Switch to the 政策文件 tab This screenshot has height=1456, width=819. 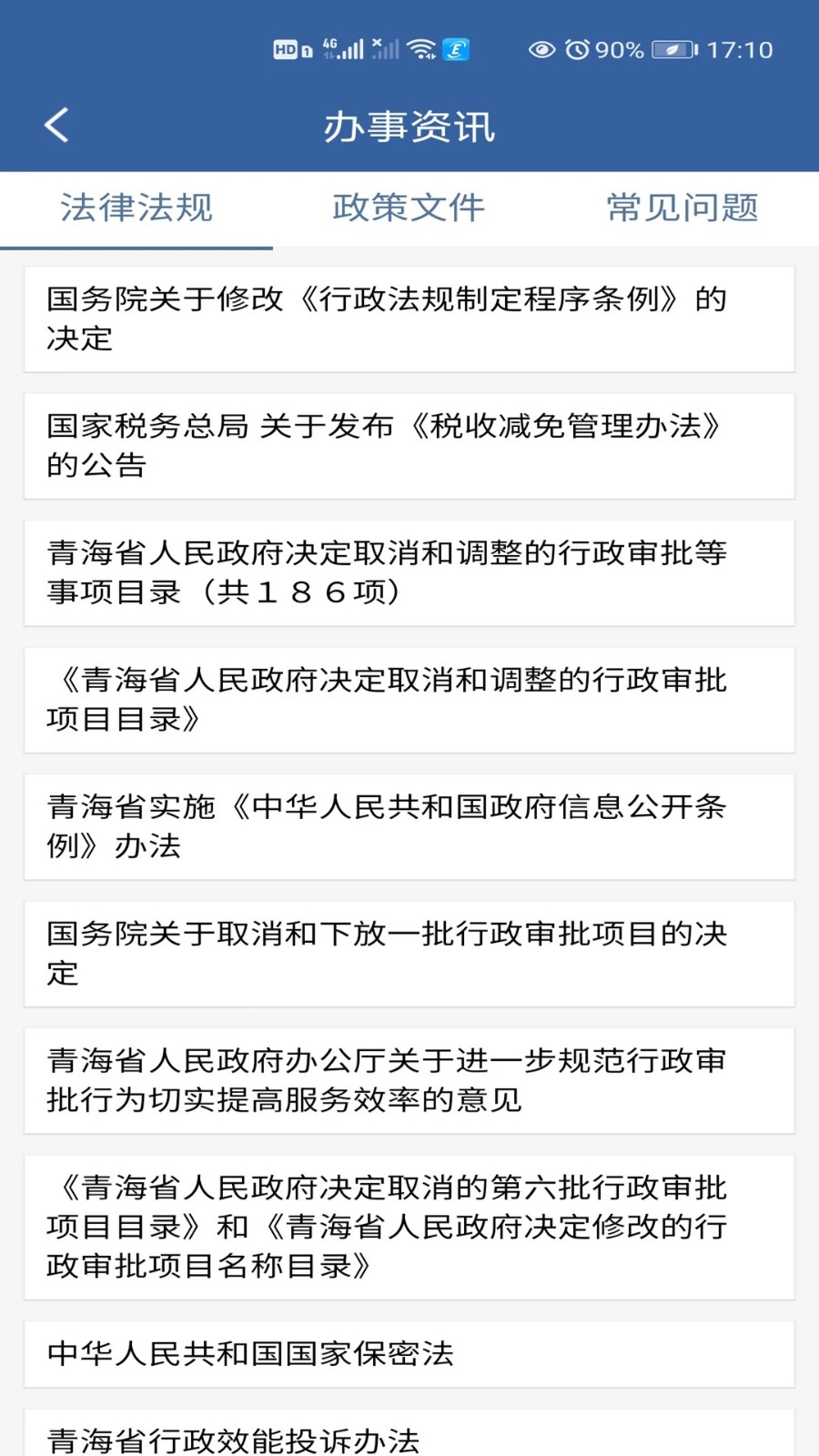tap(409, 208)
